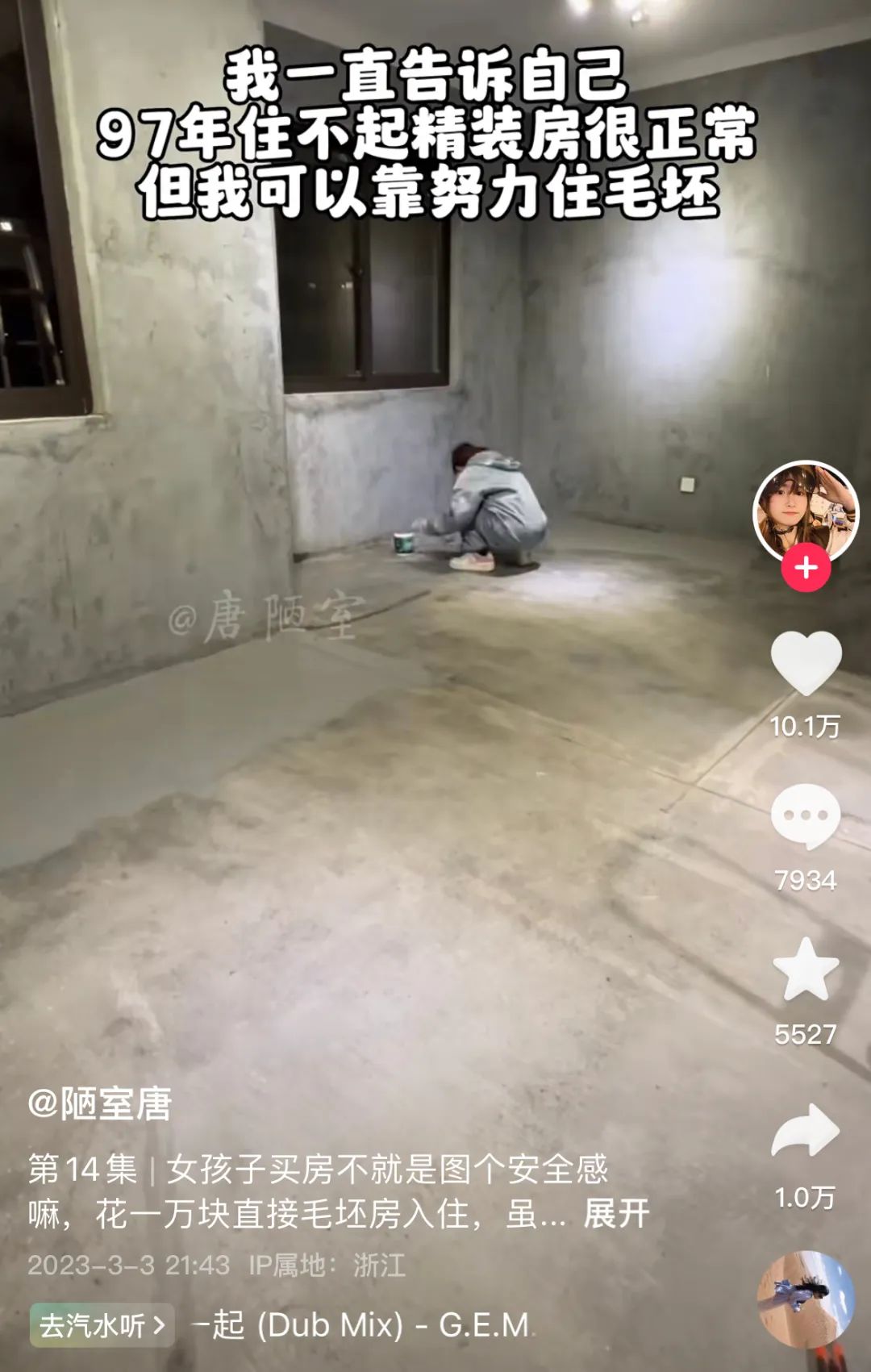Share this video using the arrow
Image resolution: width=871 pixels, height=1372 pixels.
pos(806,1131)
